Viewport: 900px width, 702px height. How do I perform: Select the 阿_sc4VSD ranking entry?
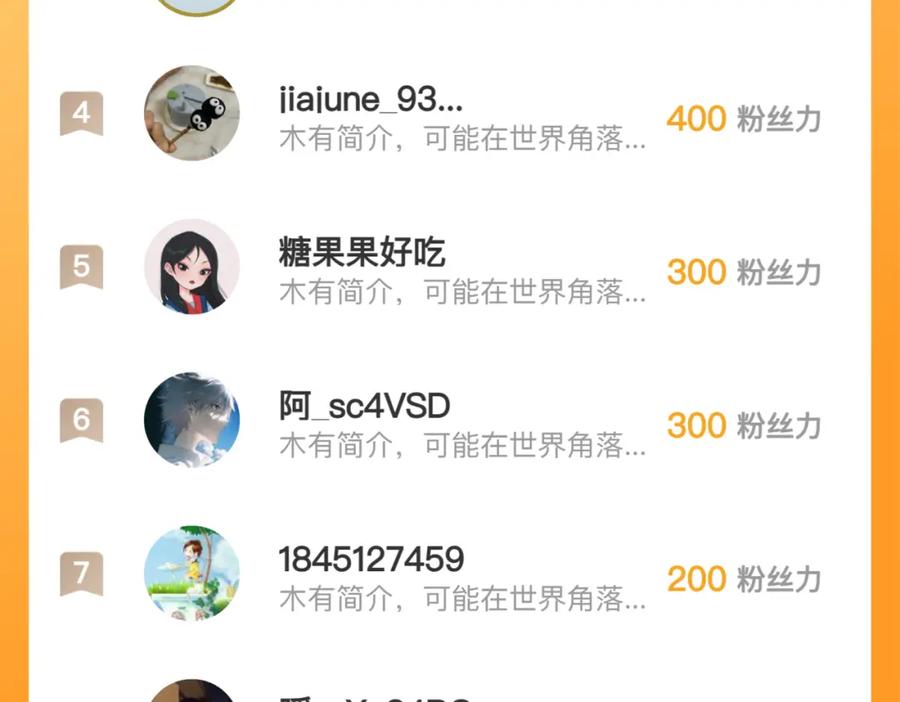pyautogui.click(x=450, y=421)
